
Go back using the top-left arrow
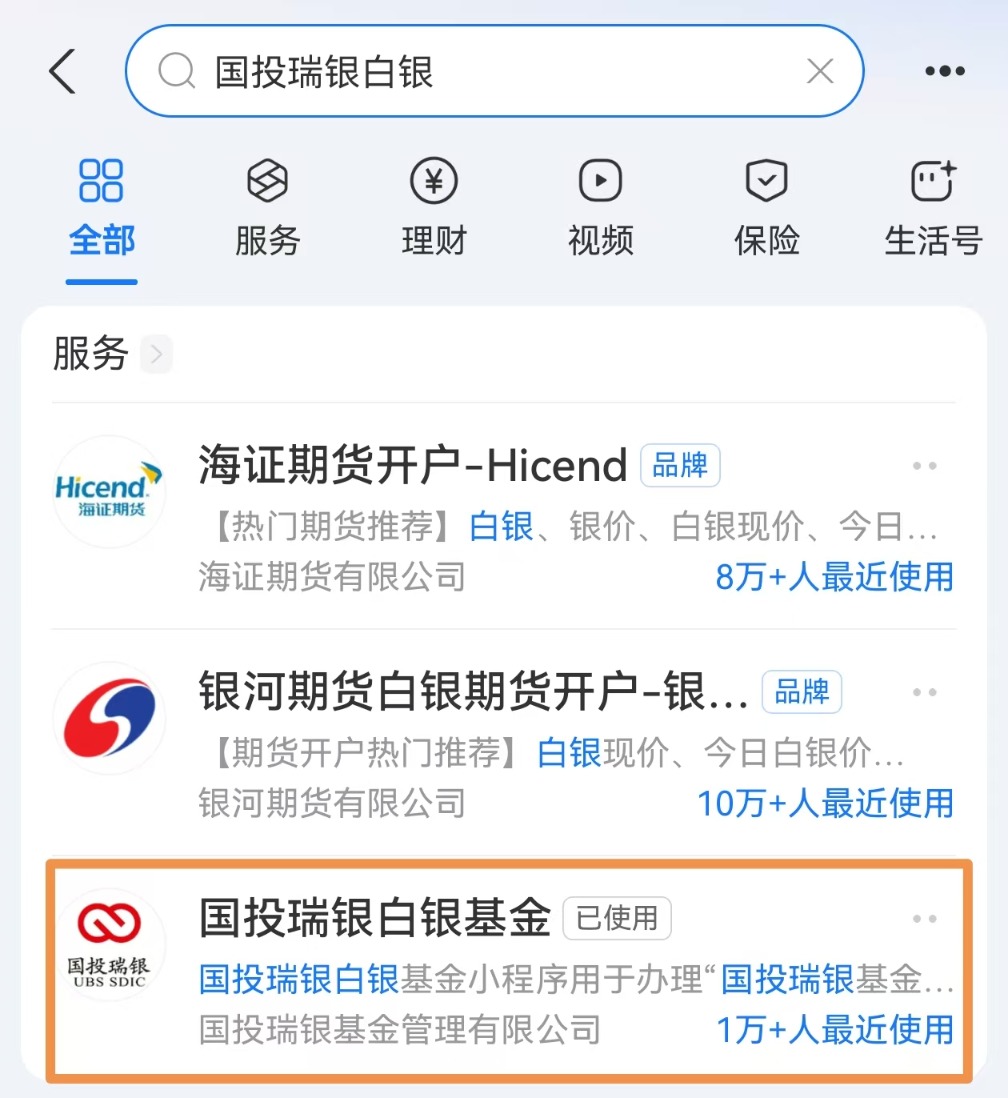click(x=62, y=72)
